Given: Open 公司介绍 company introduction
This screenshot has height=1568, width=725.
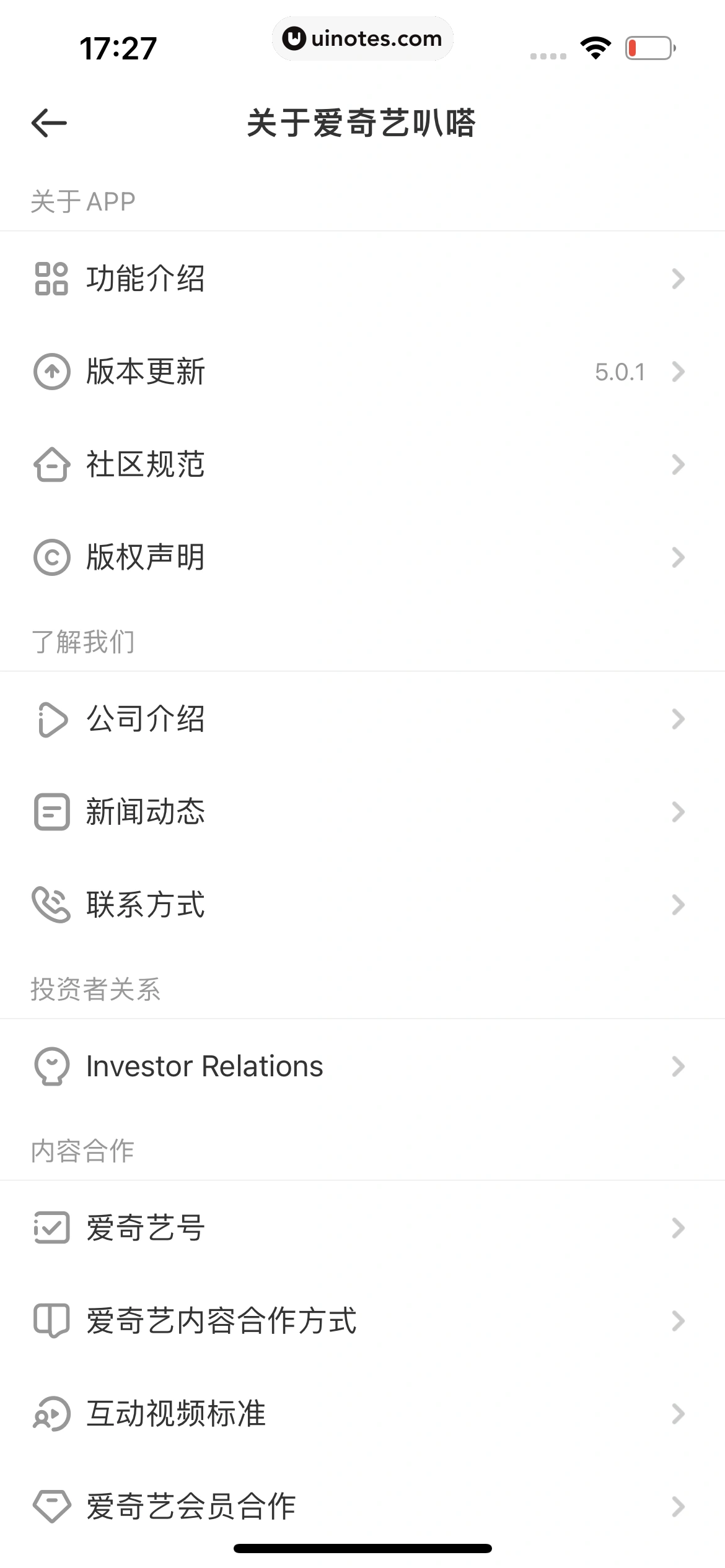Looking at the screenshot, I should pyautogui.click(x=362, y=719).
